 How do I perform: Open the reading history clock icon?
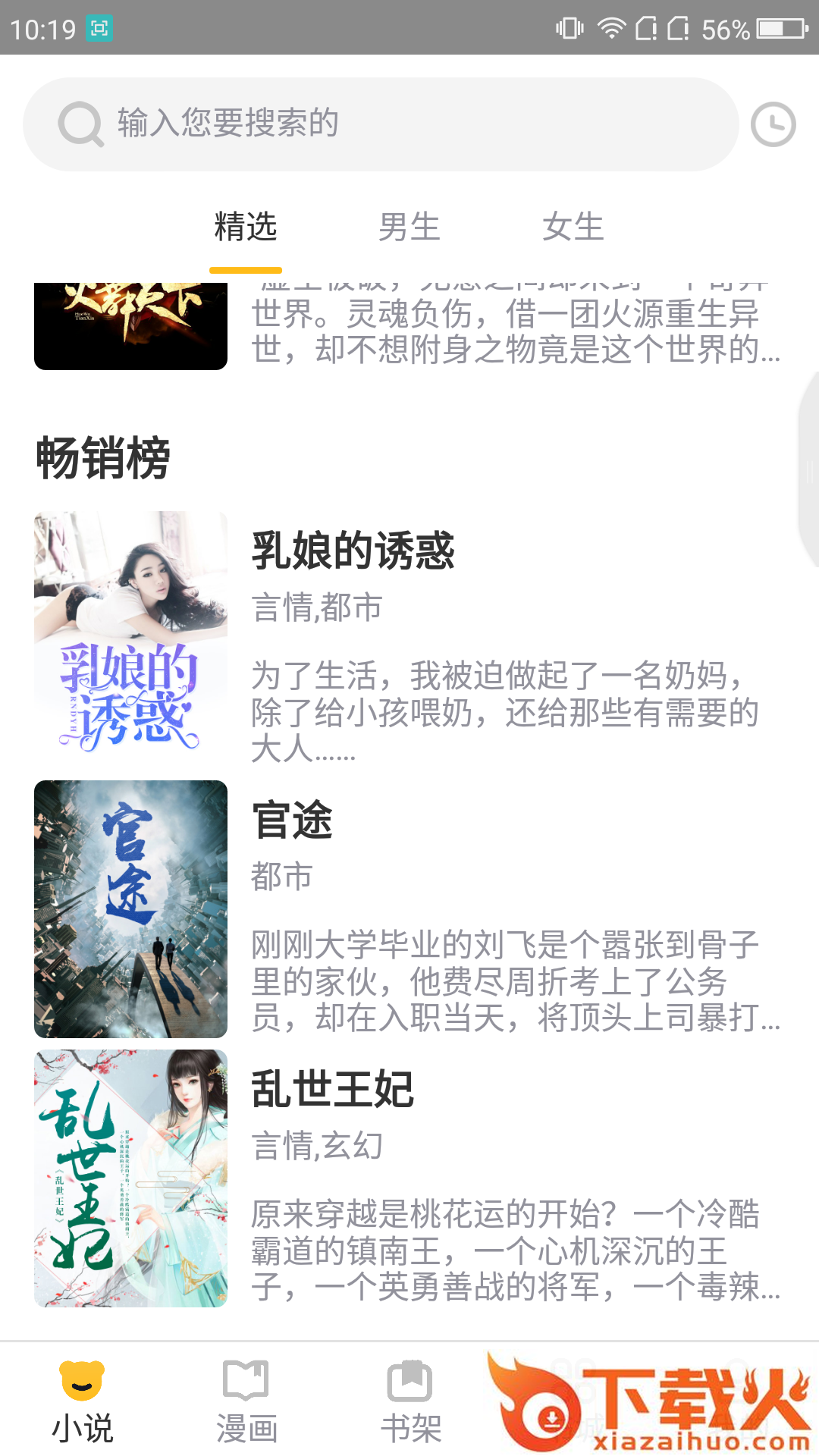click(x=773, y=124)
